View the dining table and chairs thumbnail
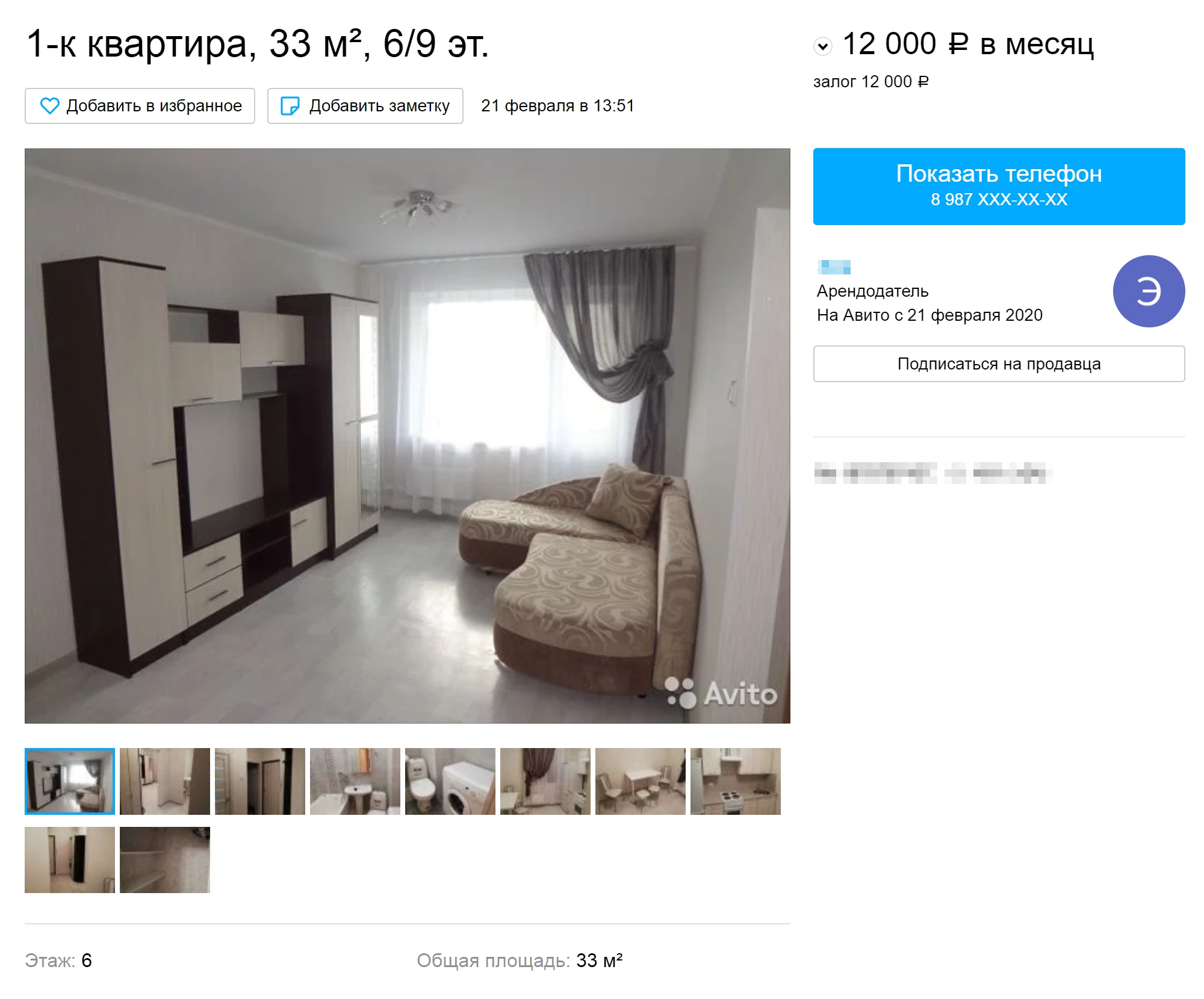This screenshot has height=999, width=1204. (x=640, y=781)
